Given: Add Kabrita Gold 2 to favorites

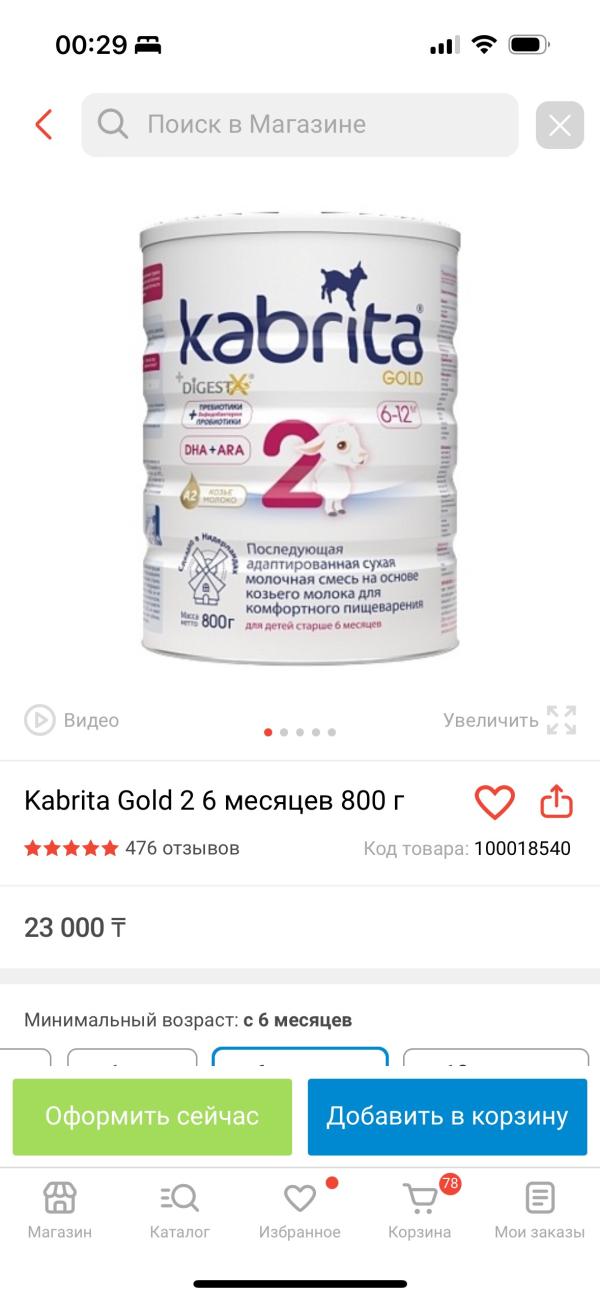Looking at the screenshot, I should (x=494, y=801).
